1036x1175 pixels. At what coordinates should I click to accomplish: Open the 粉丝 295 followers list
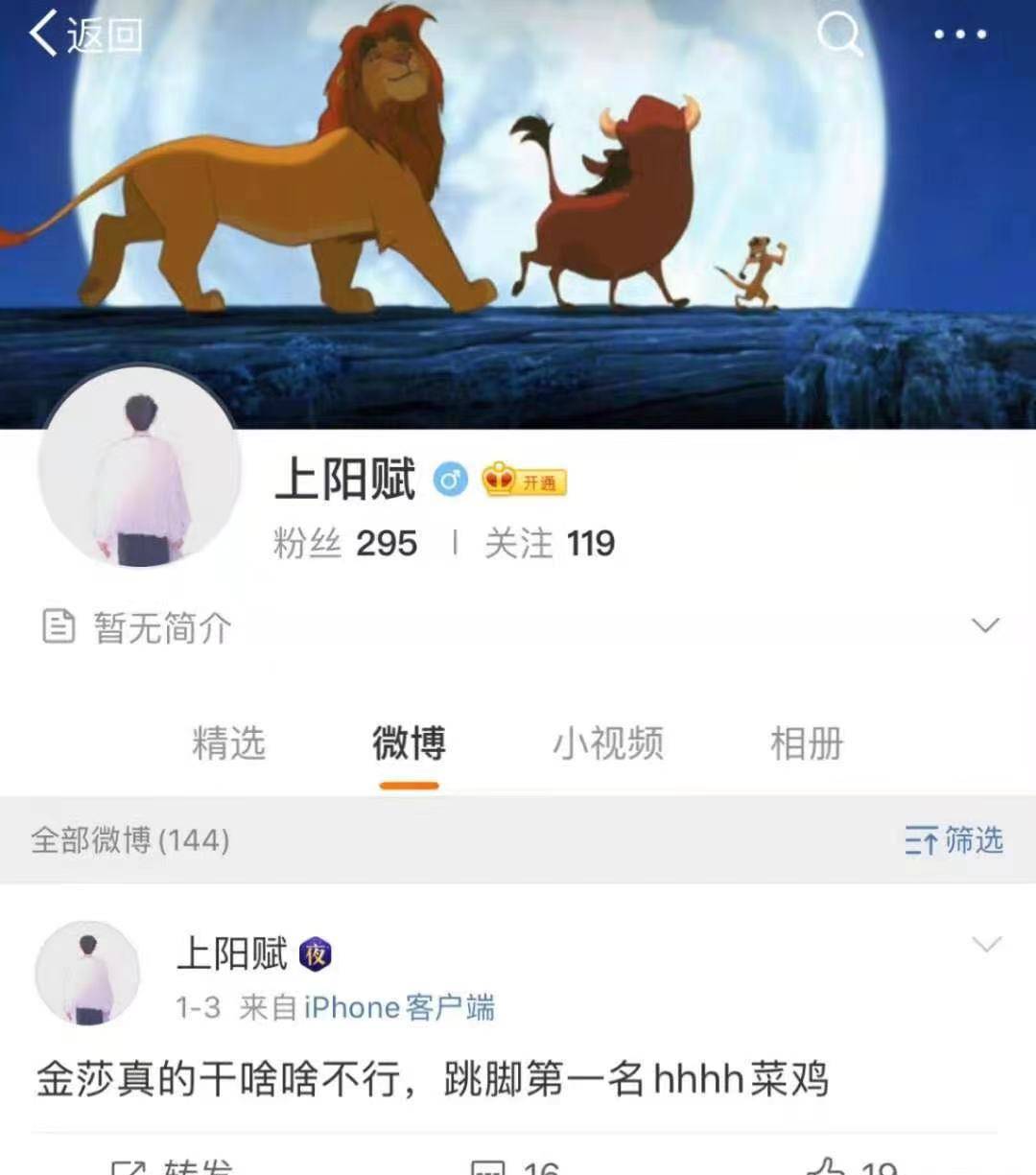pyautogui.click(x=345, y=544)
